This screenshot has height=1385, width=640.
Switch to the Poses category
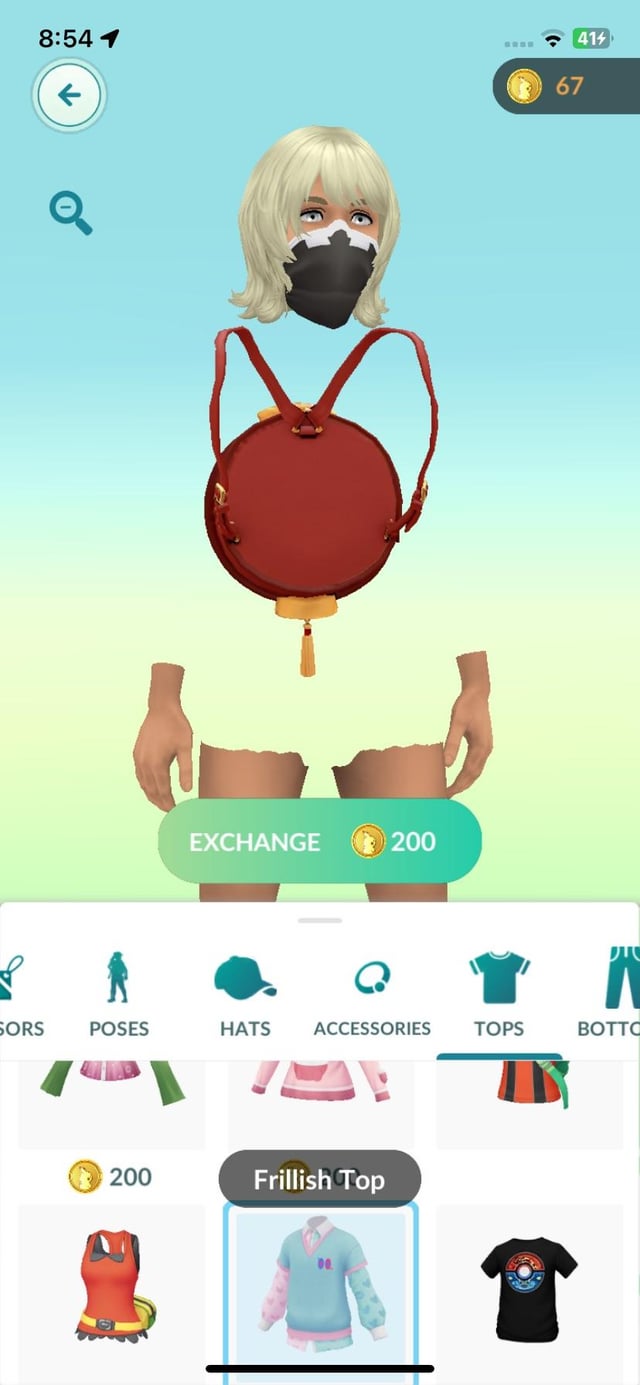[118, 993]
